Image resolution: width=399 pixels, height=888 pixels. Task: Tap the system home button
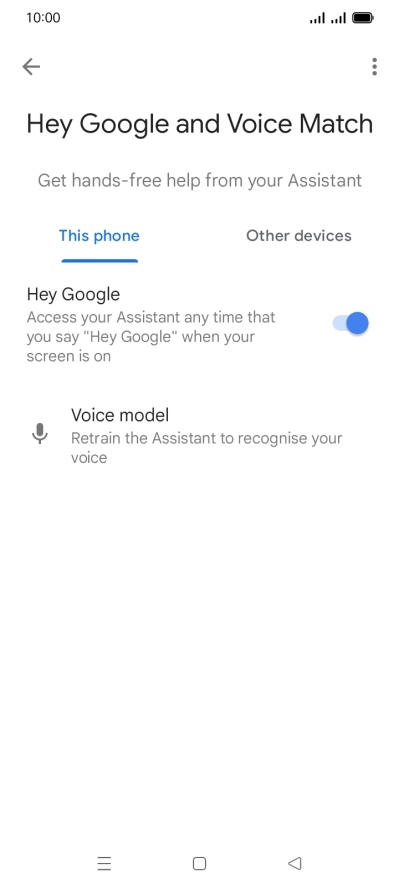tap(199, 863)
